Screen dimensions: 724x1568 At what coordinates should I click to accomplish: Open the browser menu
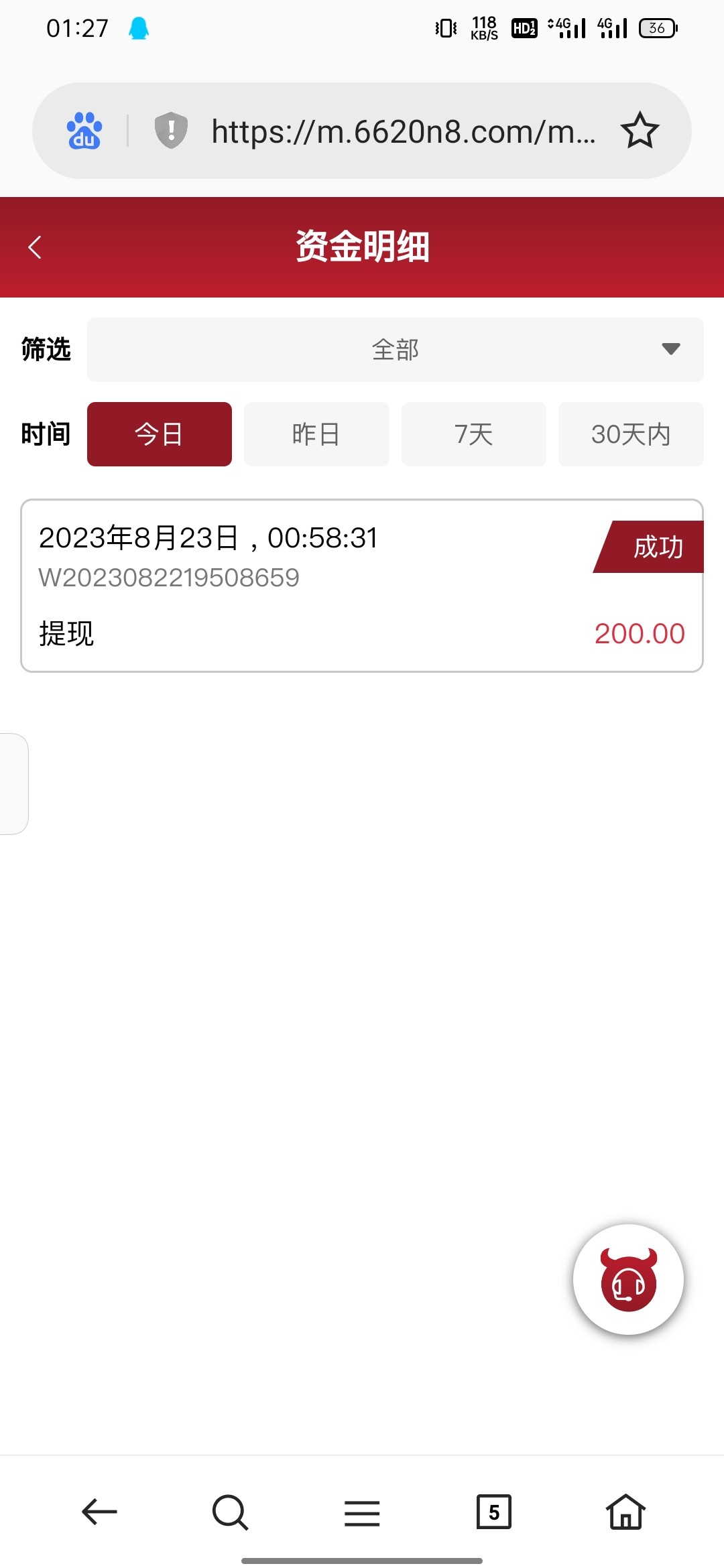pos(362,1512)
